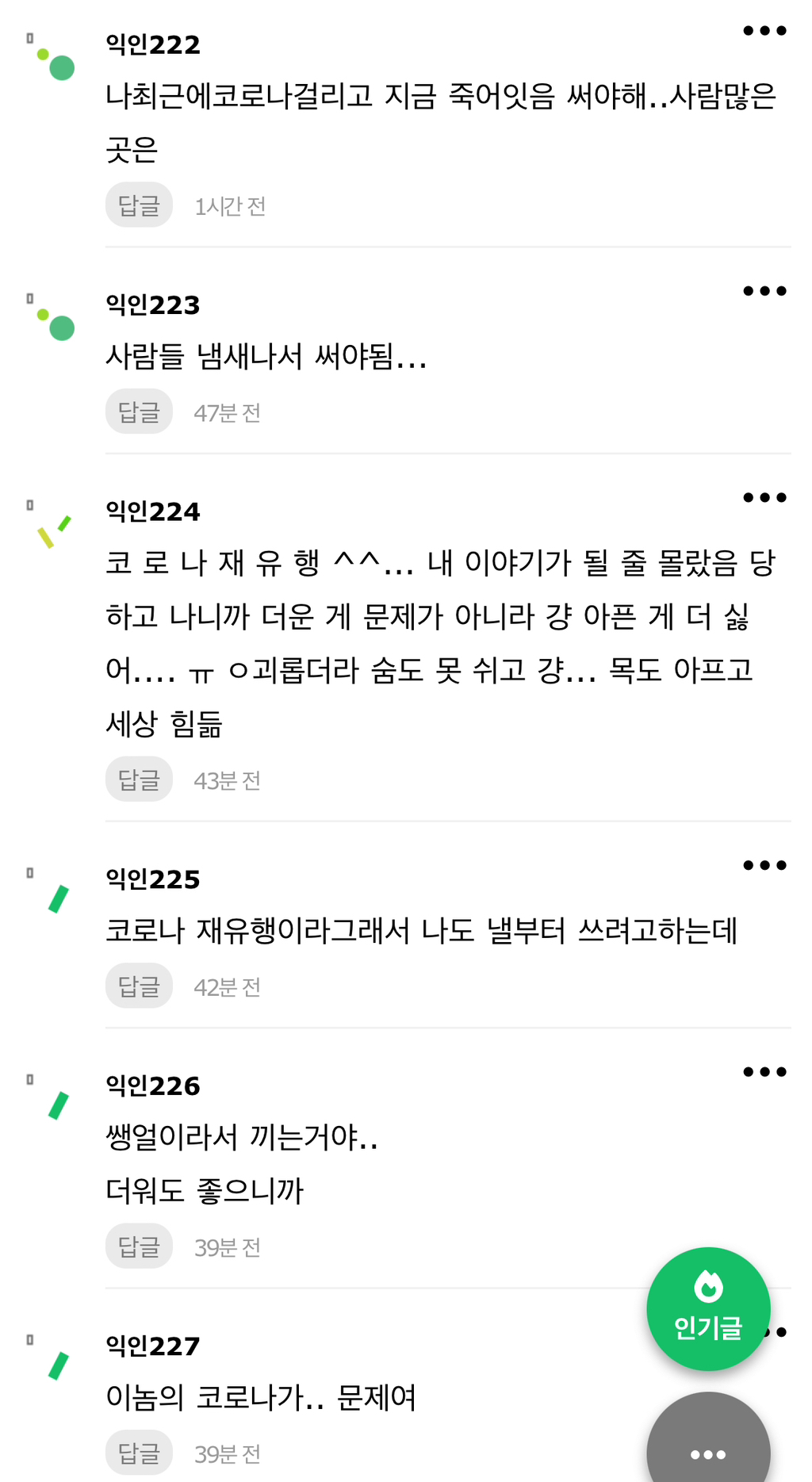Open the green 인기글 floating button
Viewport: 812px width, 1482px height.
click(x=708, y=1309)
